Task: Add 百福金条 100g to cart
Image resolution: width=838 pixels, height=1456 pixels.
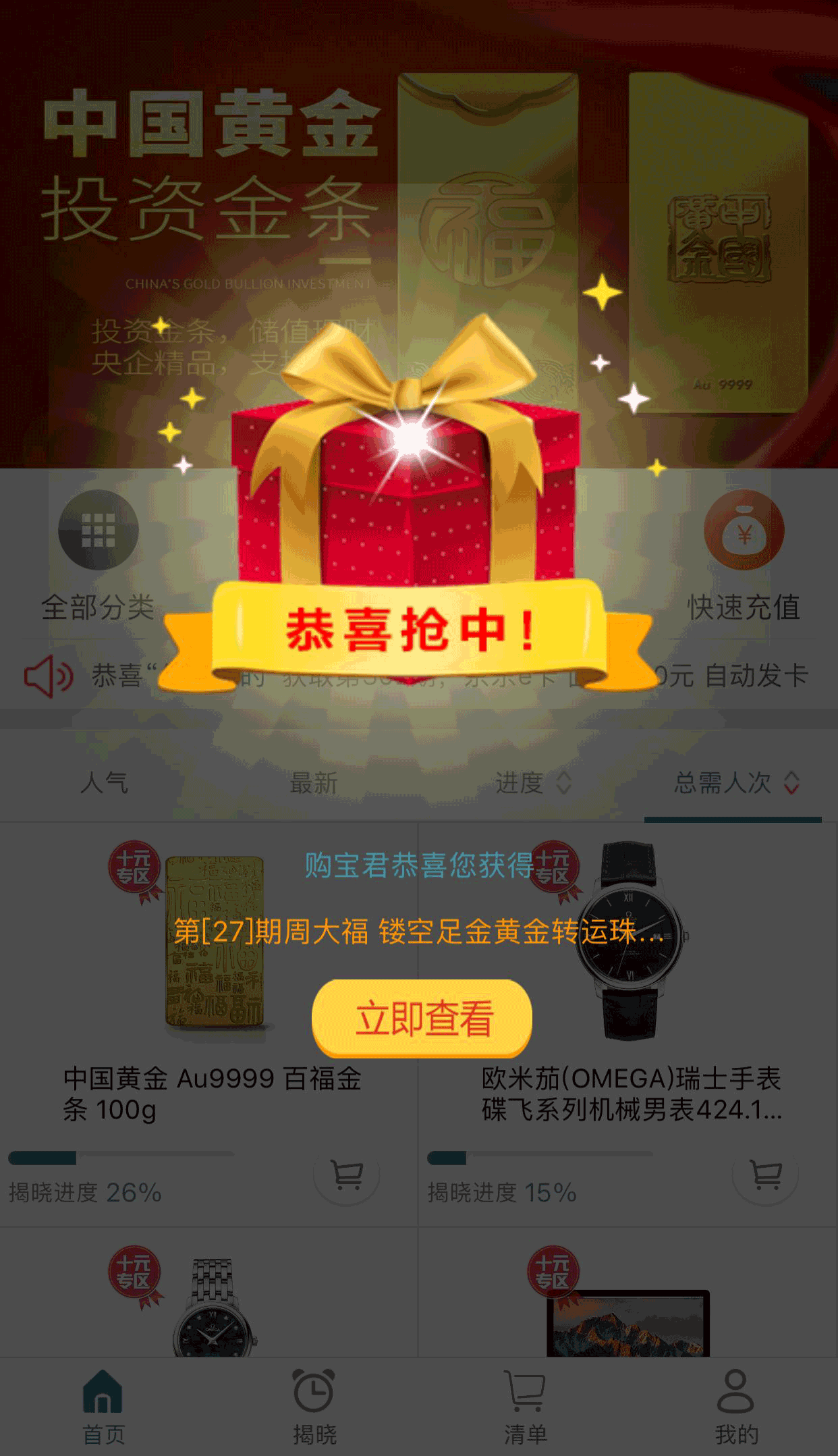Action: [347, 1175]
